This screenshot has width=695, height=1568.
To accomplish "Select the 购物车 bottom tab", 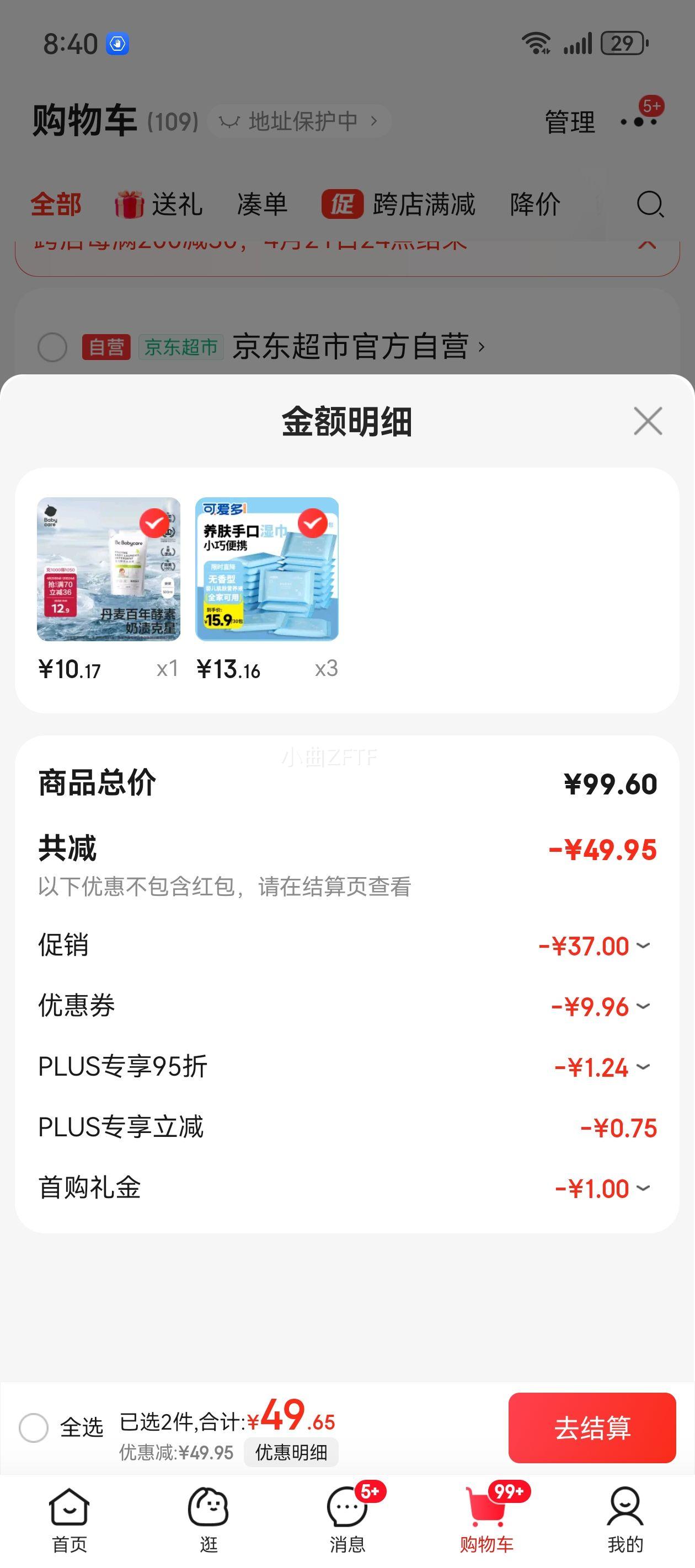I will click(x=487, y=1520).
